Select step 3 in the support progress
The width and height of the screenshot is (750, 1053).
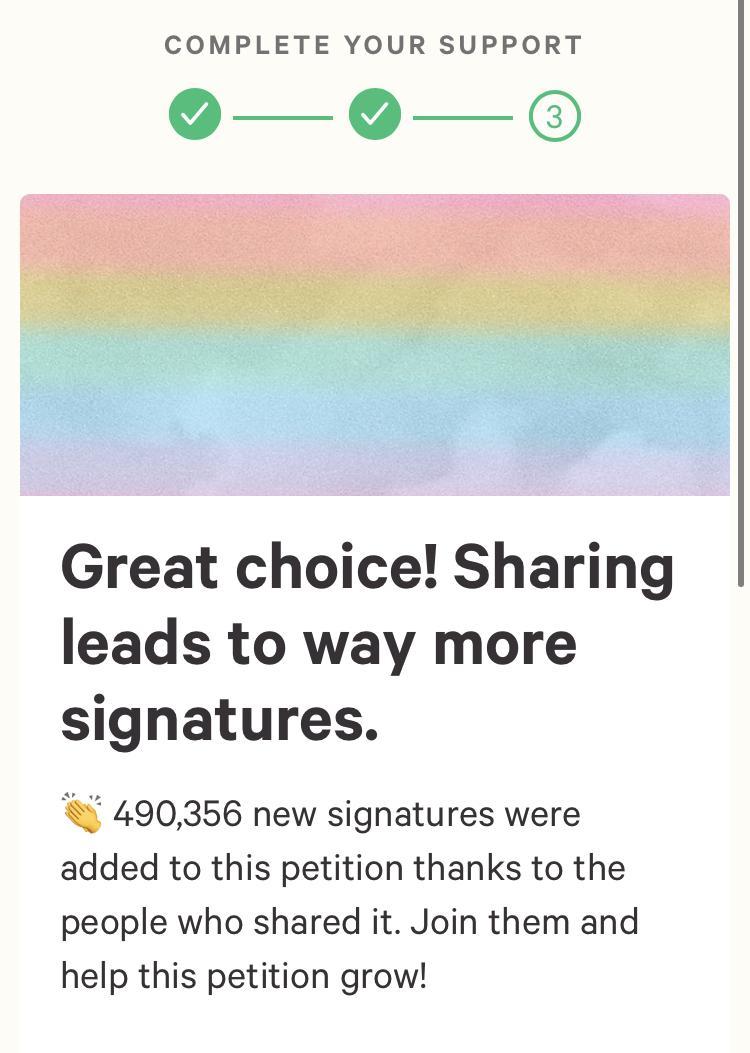(554, 116)
